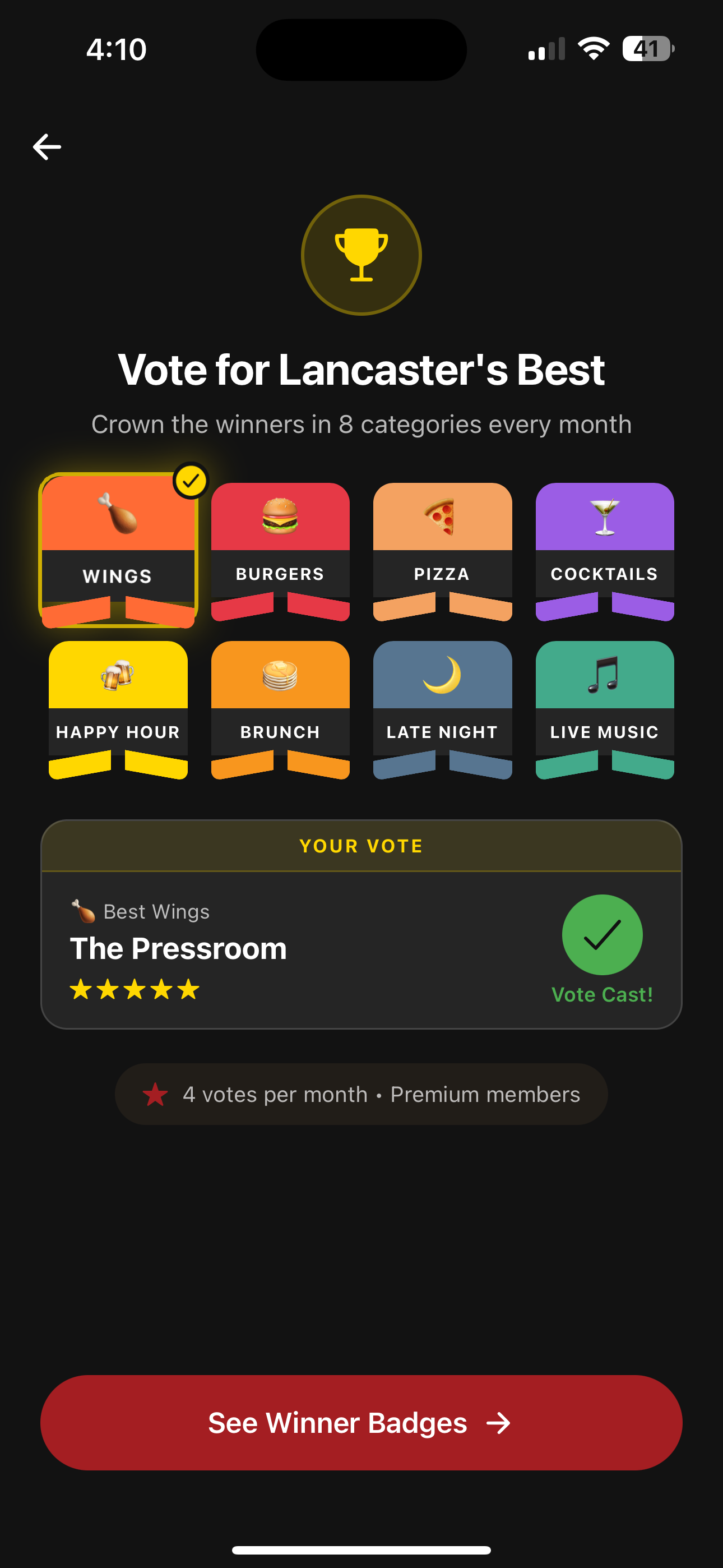
Task: Choose the Late Night category
Action: 442,709
